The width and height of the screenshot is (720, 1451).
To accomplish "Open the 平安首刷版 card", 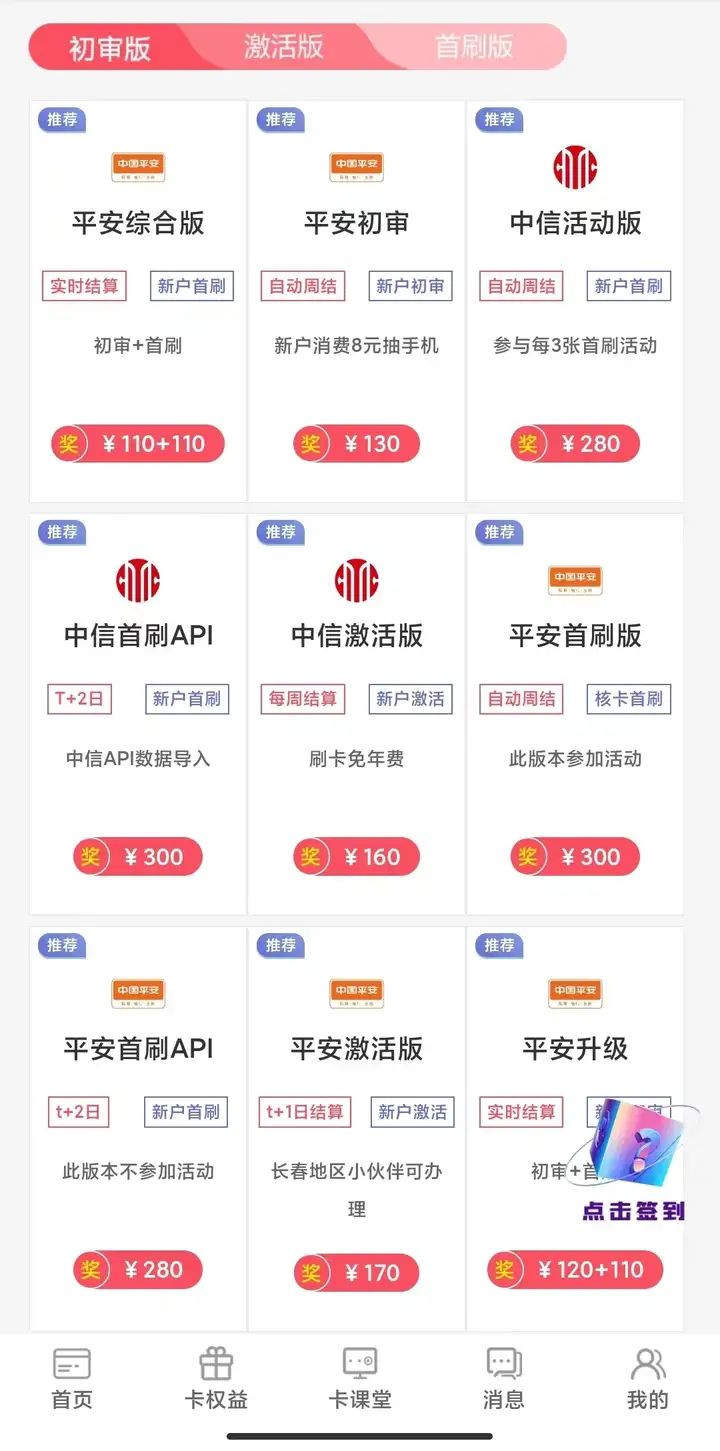I will (575, 713).
